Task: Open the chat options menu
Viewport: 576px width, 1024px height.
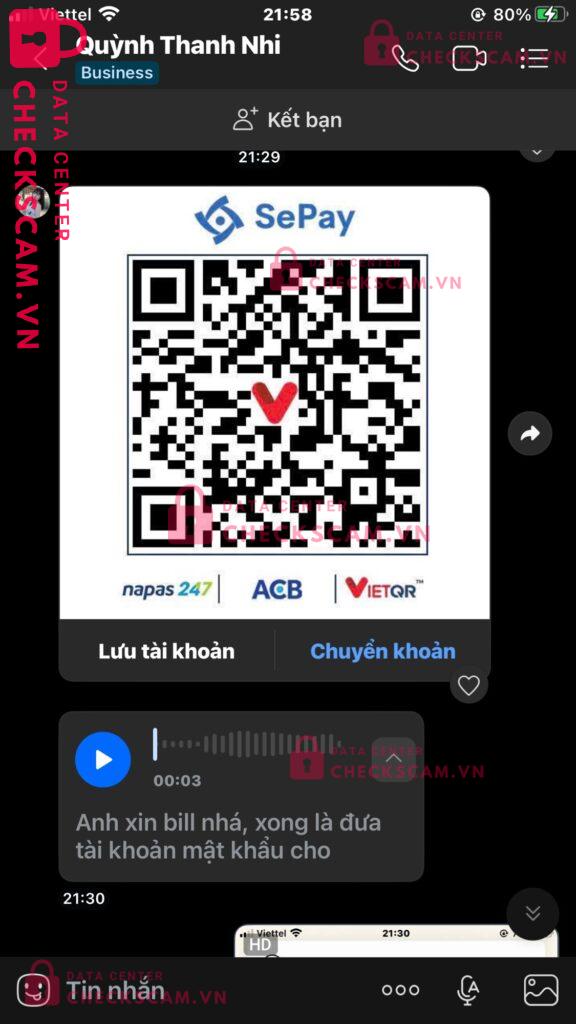Action: pos(534,58)
